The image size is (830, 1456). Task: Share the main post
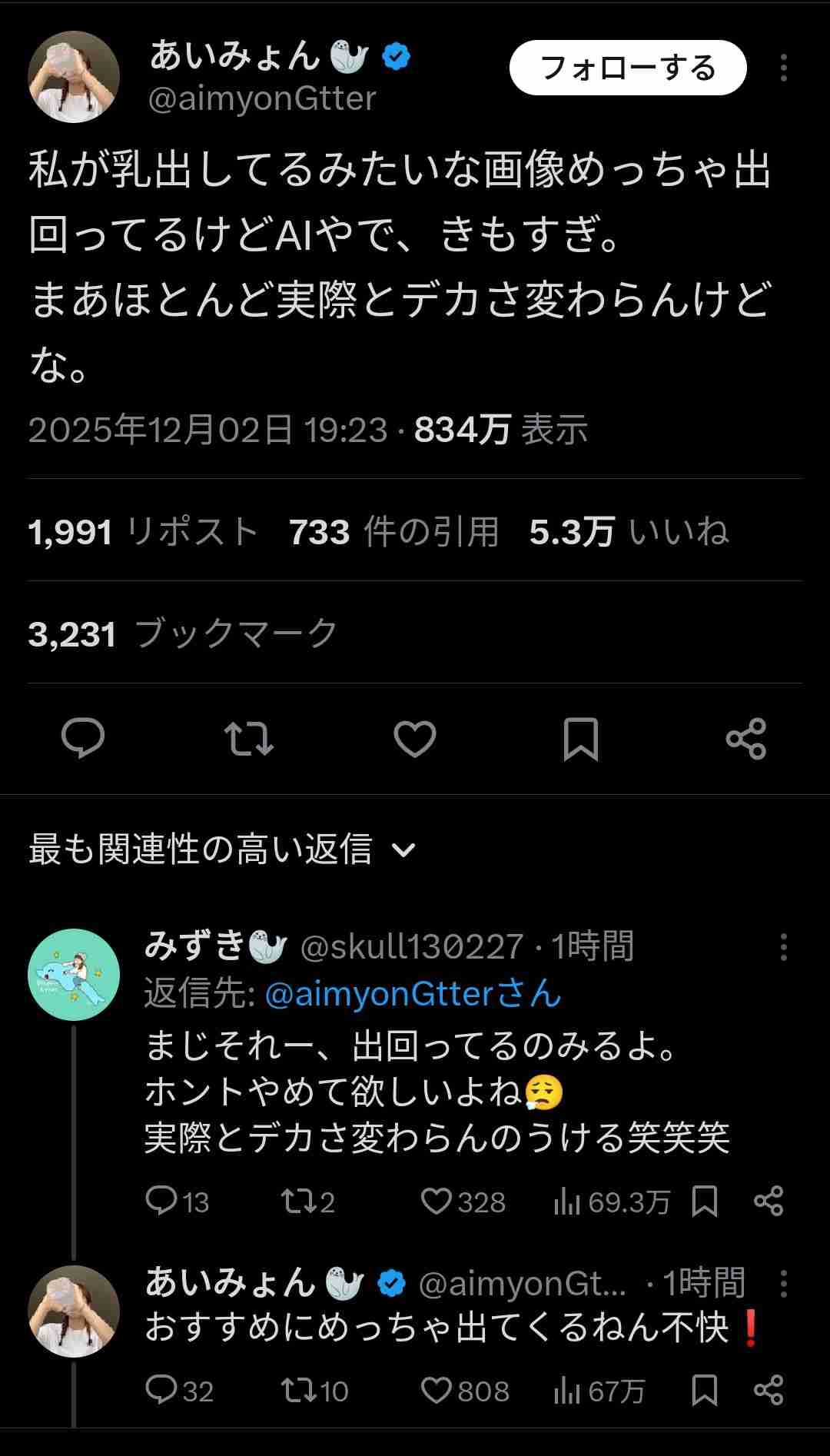point(746,739)
